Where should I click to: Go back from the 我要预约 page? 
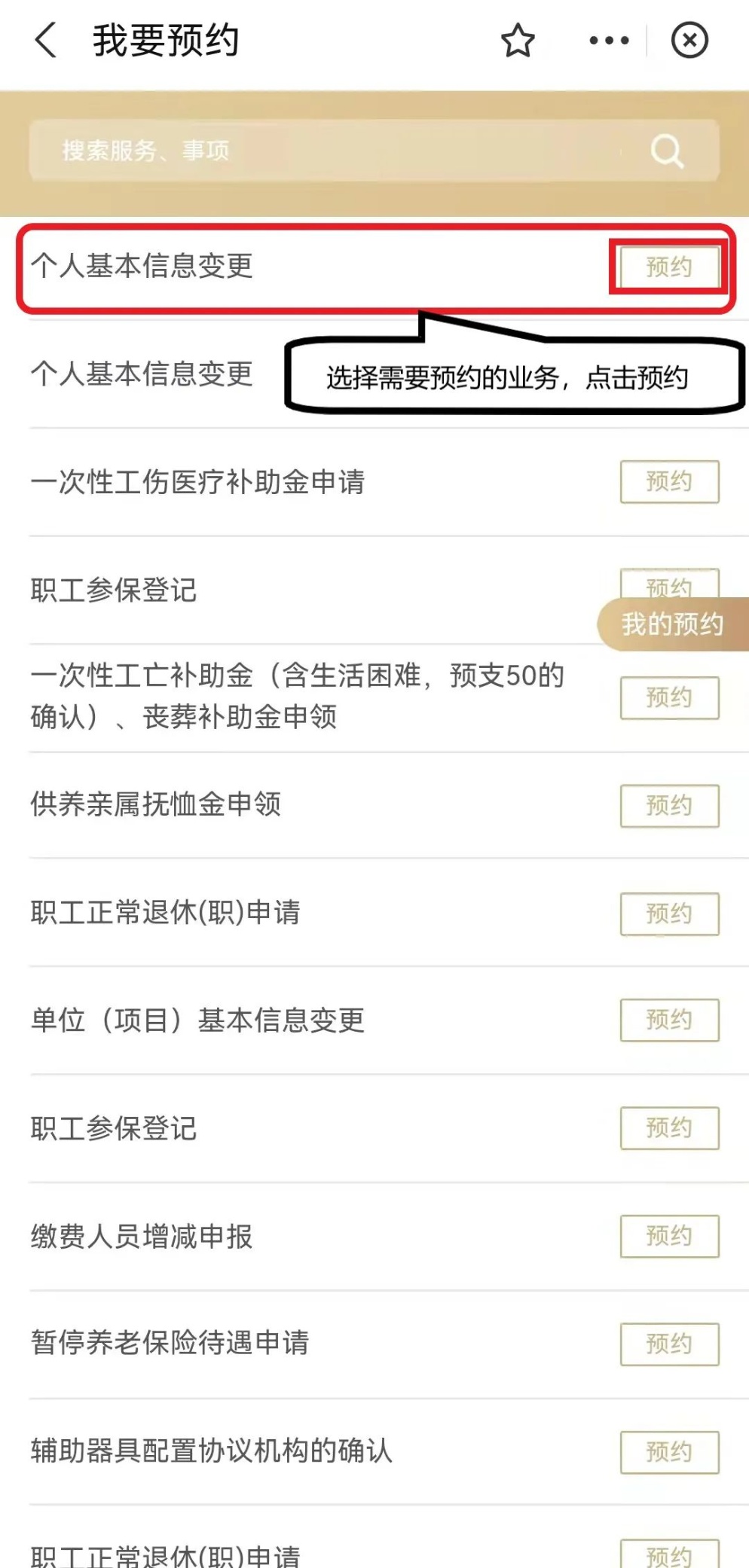point(46,40)
